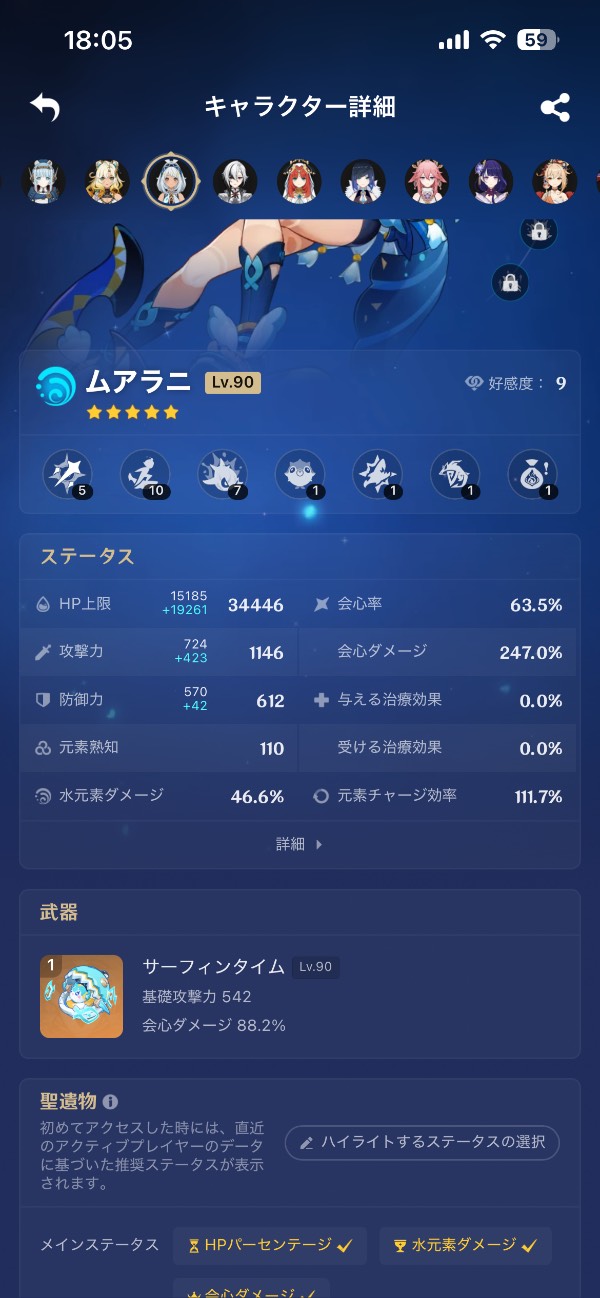Expand the 詳細 status details
600x1298 pixels.
[x=299, y=844]
